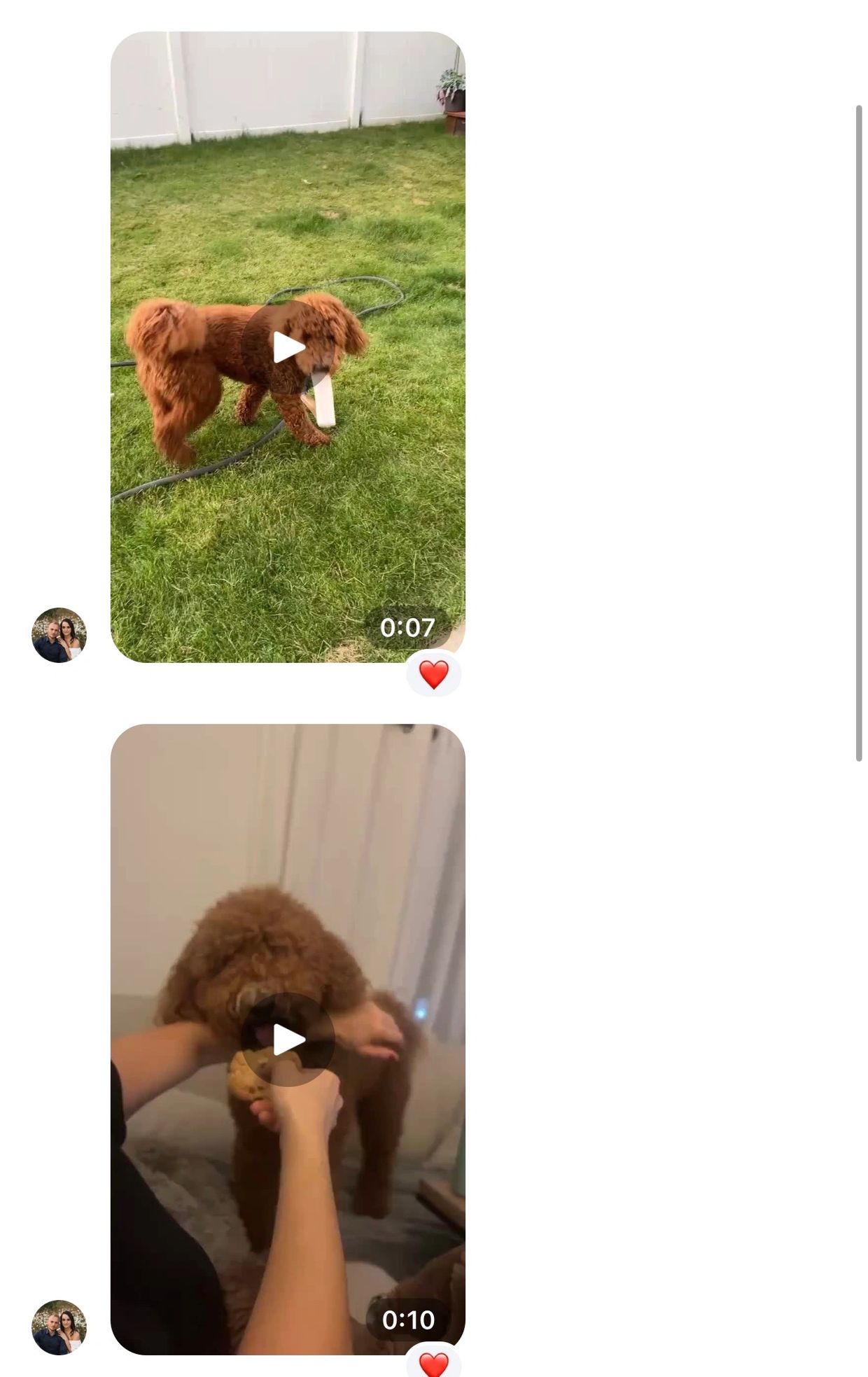Play the 0:07 video of dog on grass
Viewport: 868px width, 1377px height.
(288, 347)
